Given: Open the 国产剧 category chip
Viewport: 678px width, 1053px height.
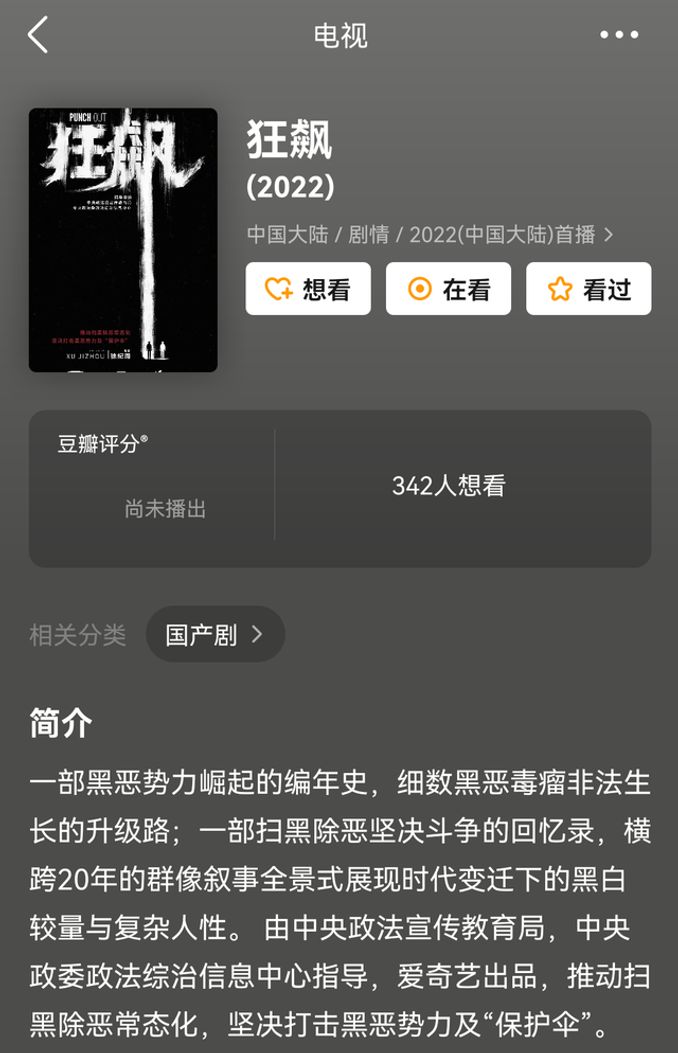Looking at the screenshot, I should click(x=215, y=634).
